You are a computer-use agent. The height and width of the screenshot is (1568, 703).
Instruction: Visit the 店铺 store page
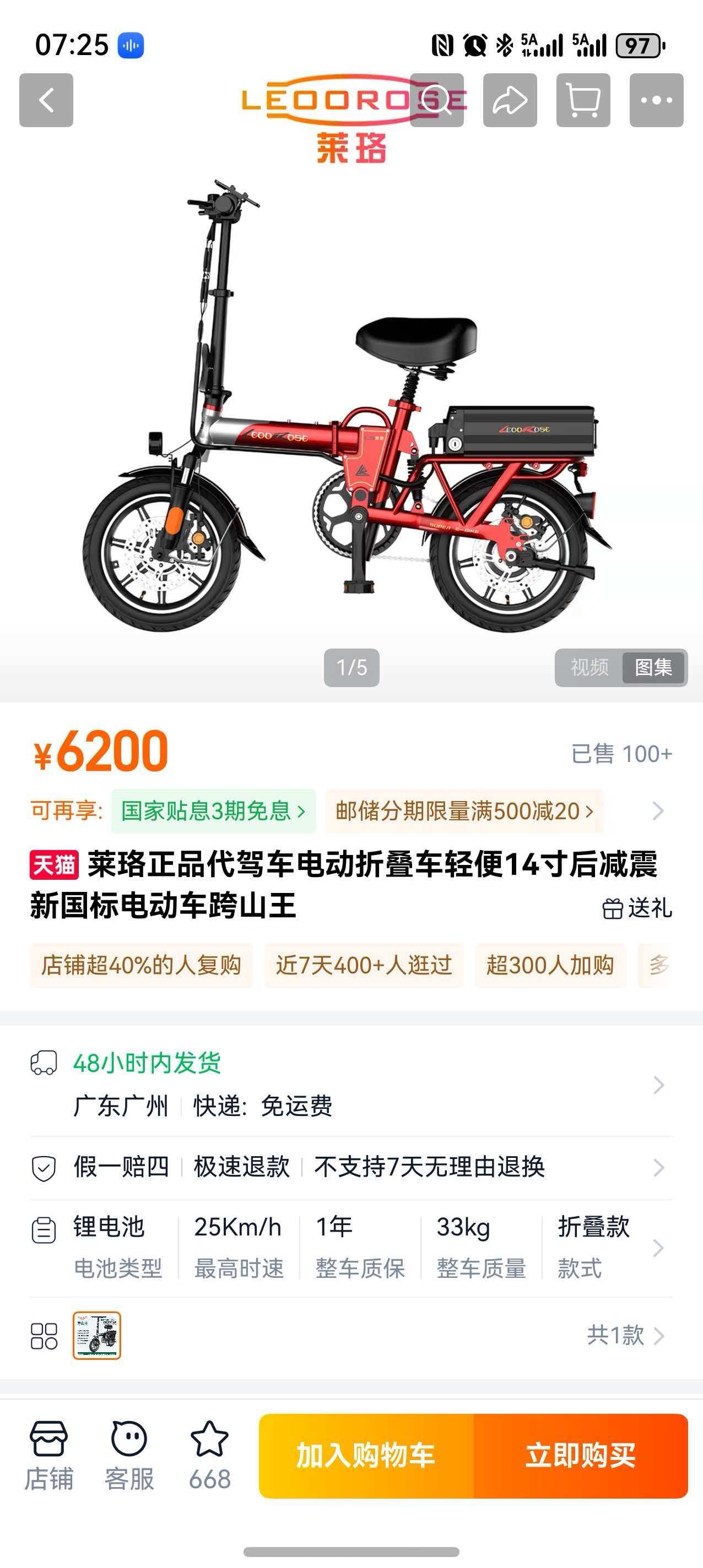pyautogui.click(x=48, y=1455)
